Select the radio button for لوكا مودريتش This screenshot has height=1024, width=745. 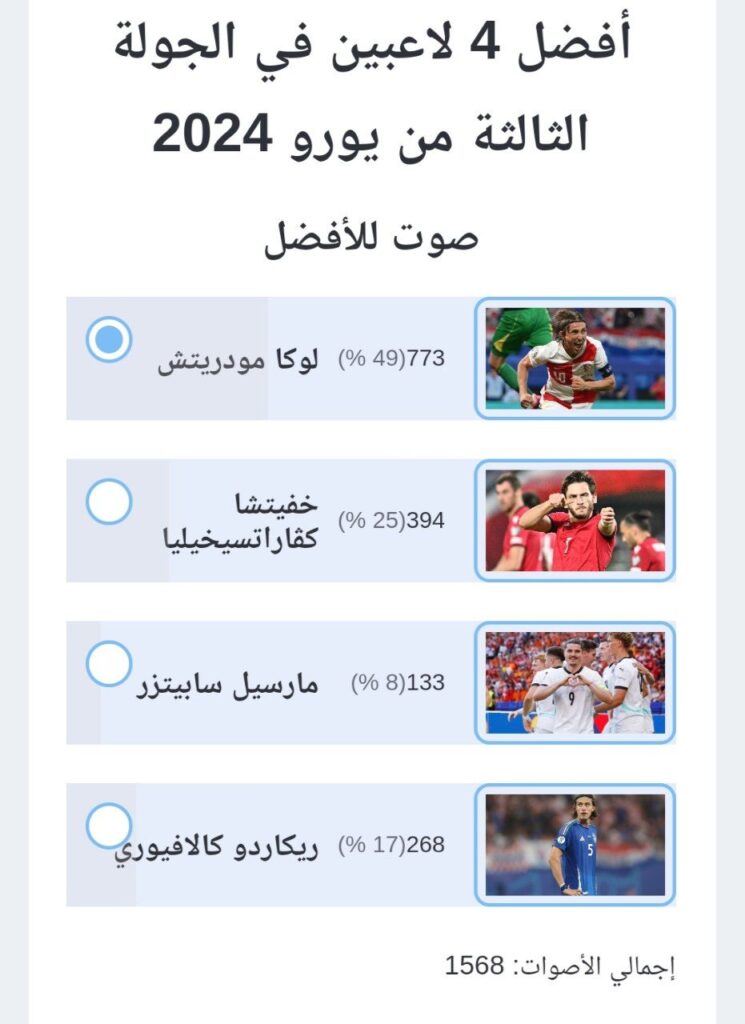[108, 340]
